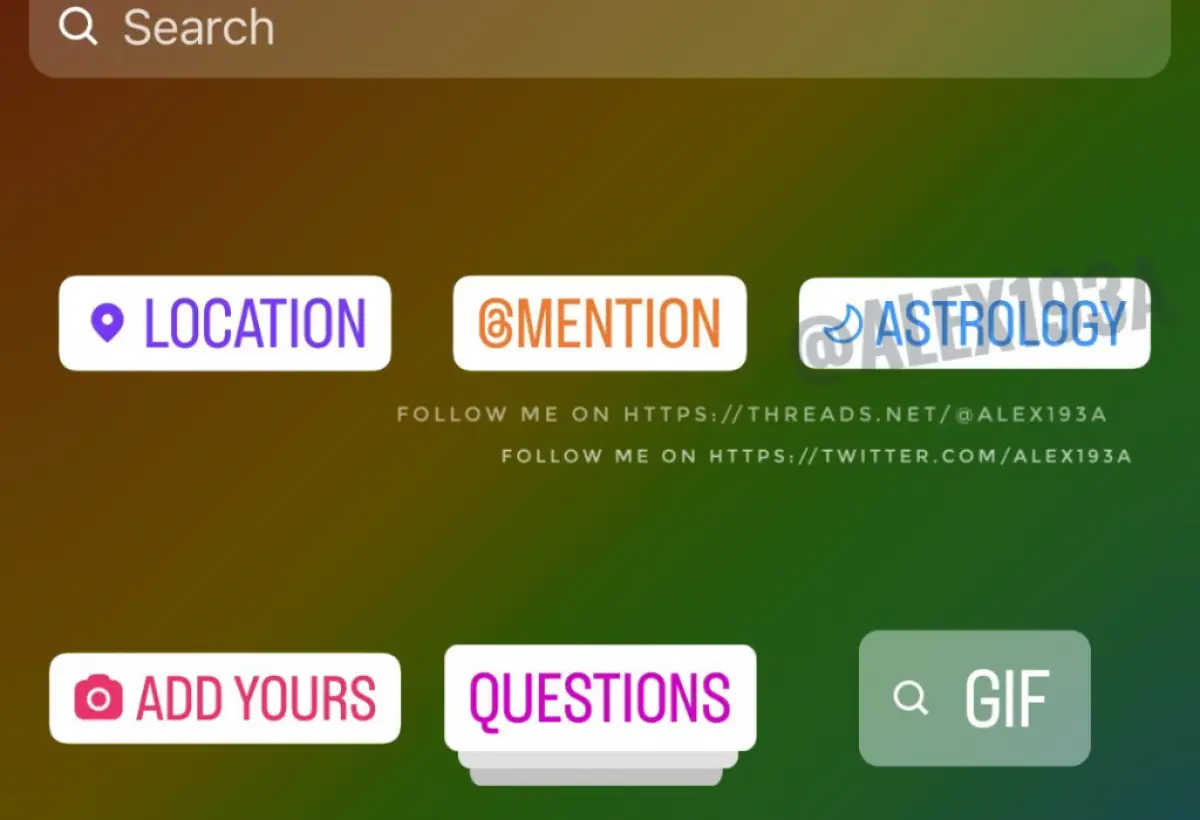Open the sticker search field
Screen dimensions: 1200x820
click(x=600, y=30)
